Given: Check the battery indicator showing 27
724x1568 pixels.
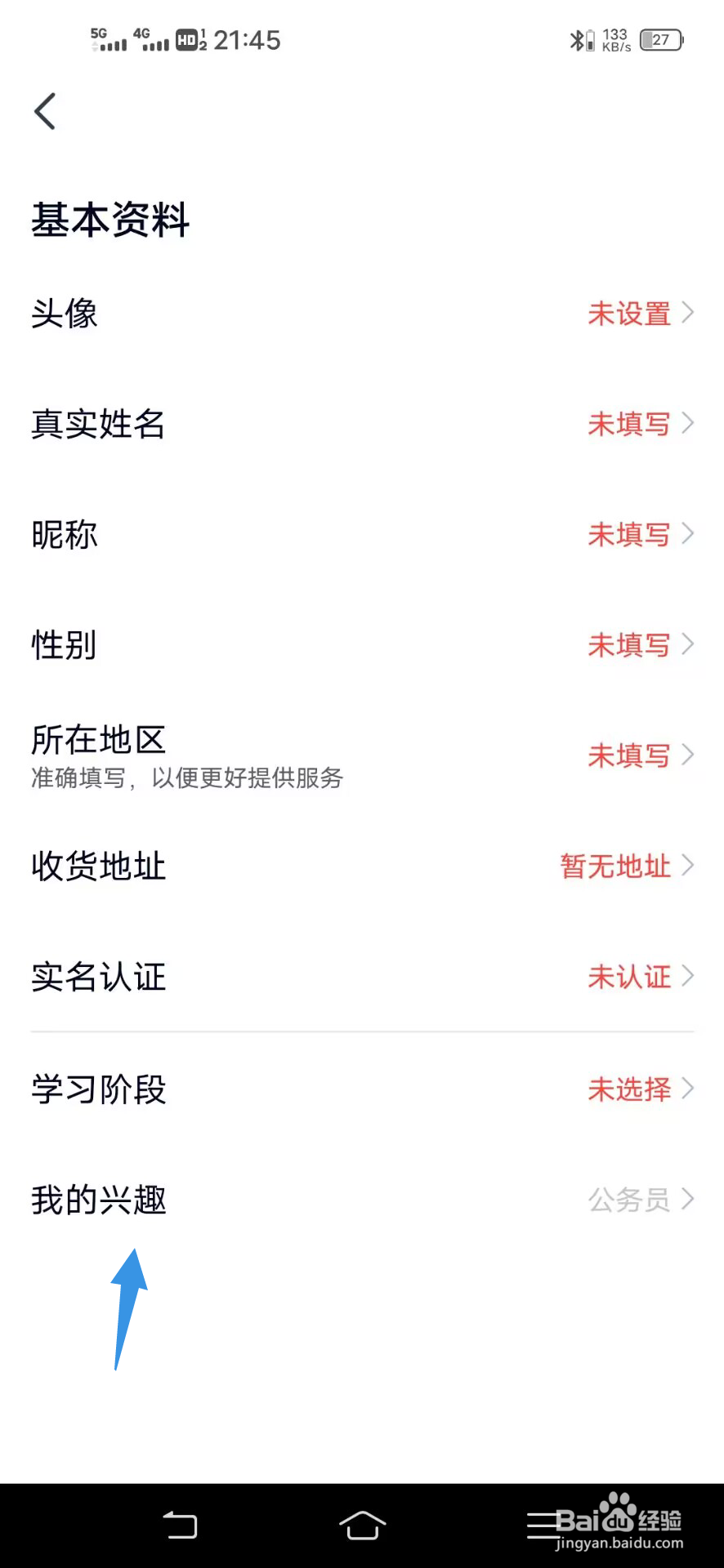Looking at the screenshot, I should pos(665,38).
